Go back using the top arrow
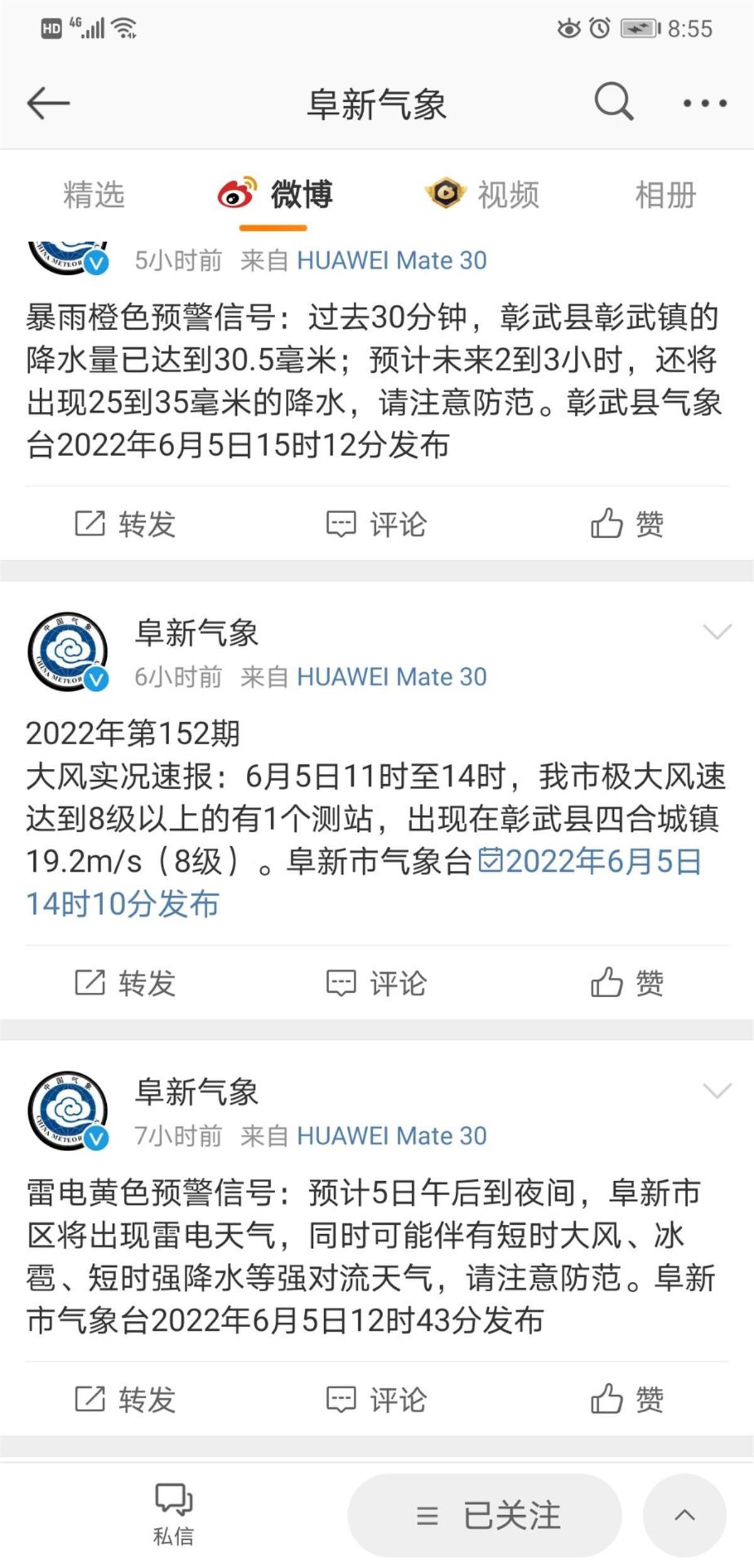This screenshot has width=754, height=1568. (x=48, y=103)
